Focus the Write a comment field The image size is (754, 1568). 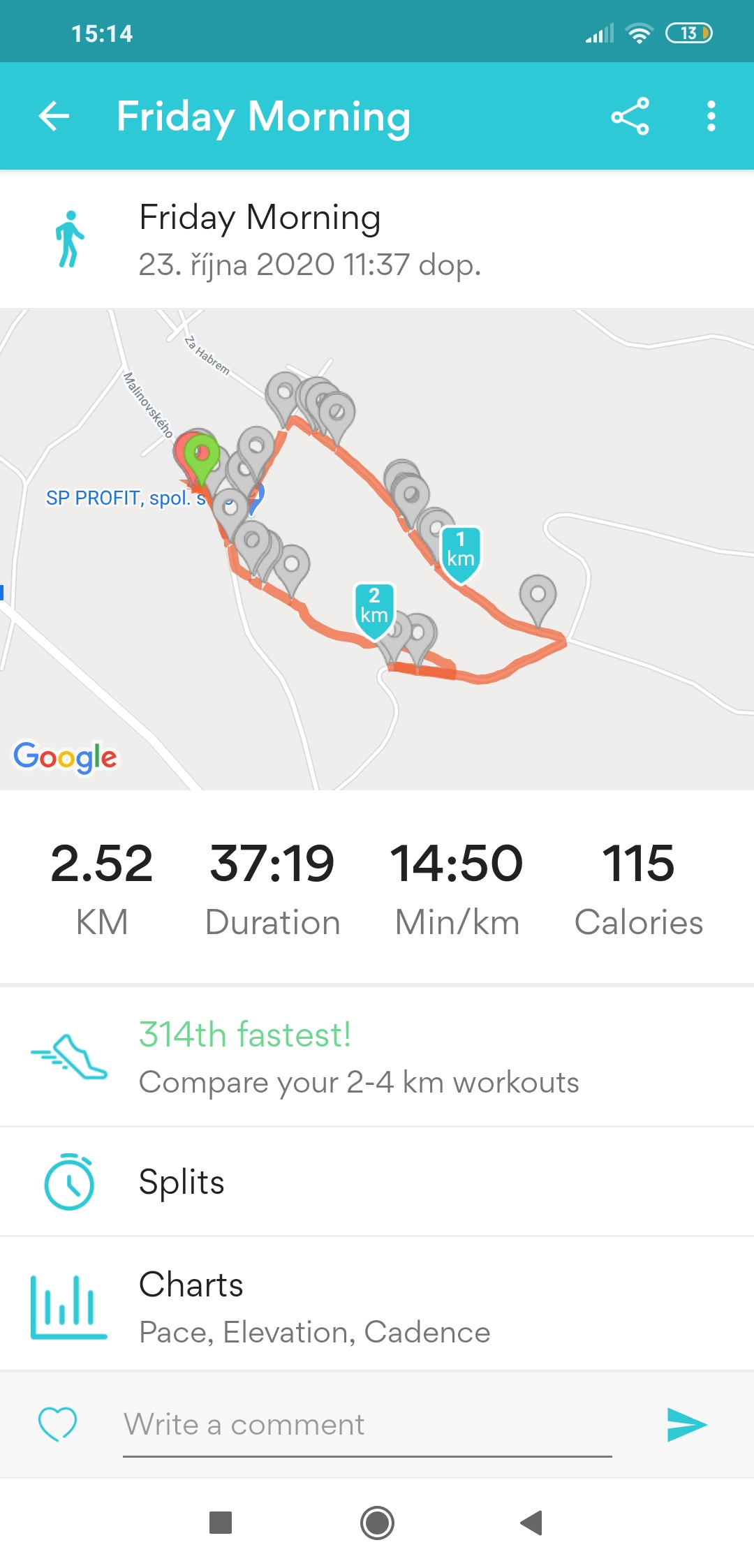(x=367, y=1425)
